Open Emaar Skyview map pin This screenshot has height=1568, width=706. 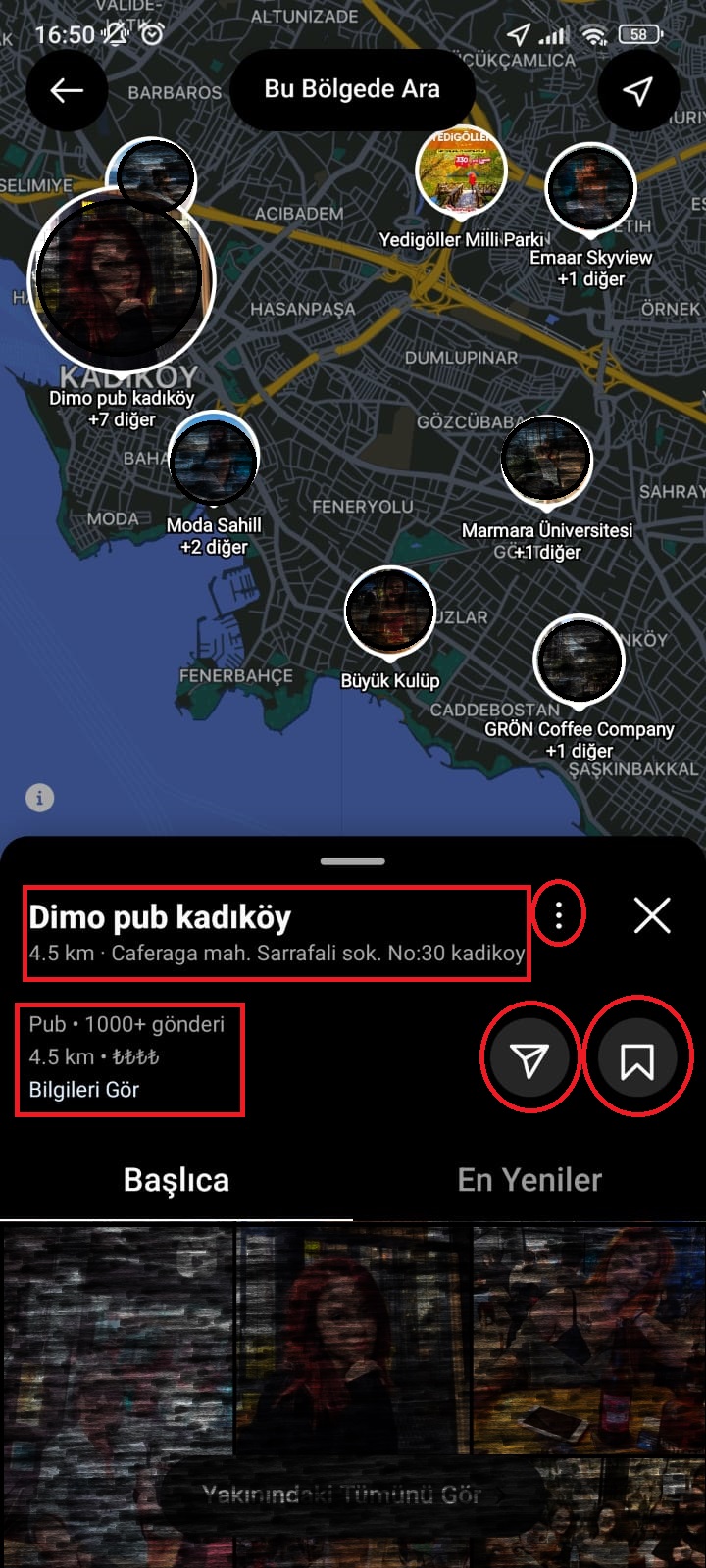click(590, 189)
